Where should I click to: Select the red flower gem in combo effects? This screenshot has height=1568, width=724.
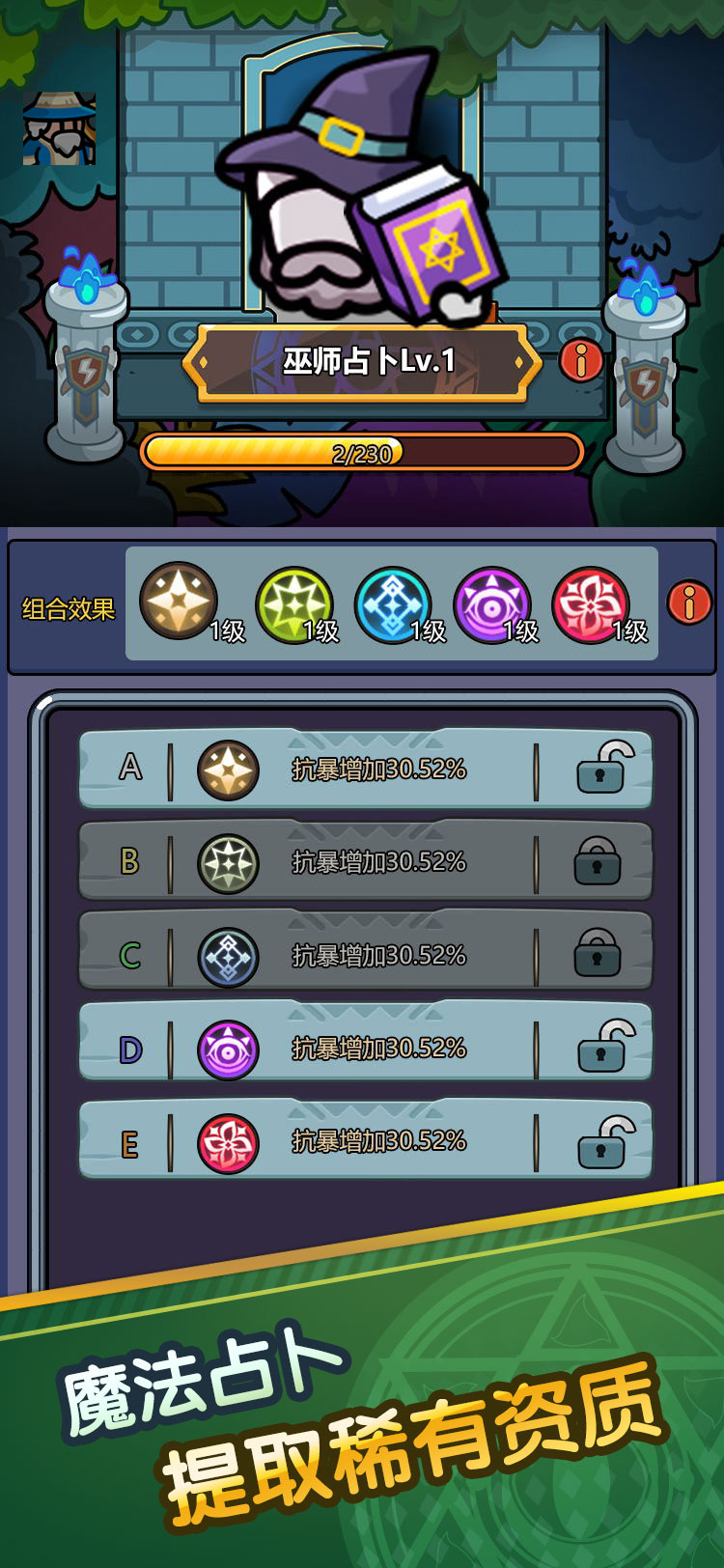coord(591,602)
